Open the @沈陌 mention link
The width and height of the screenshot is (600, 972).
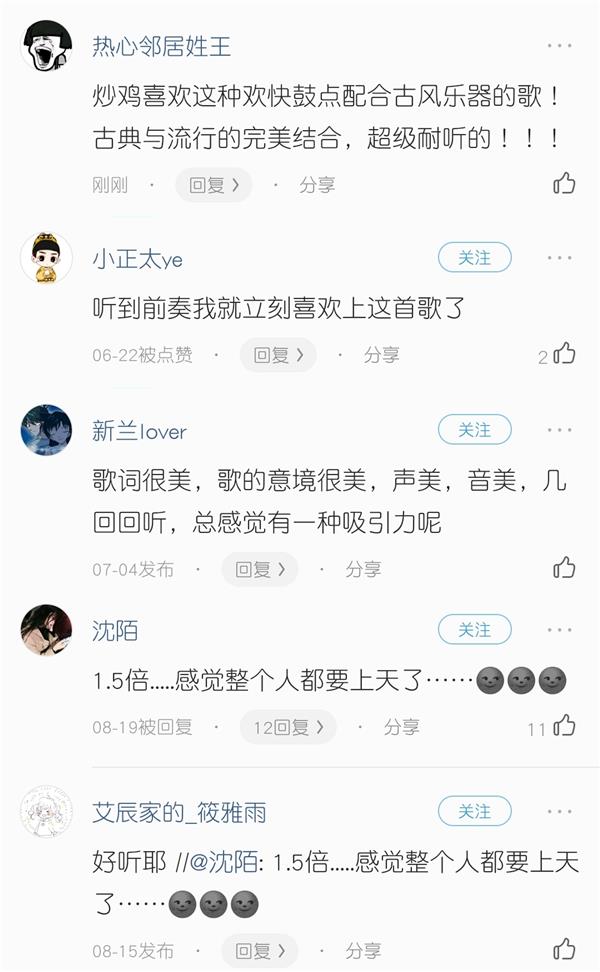point(228,862)
